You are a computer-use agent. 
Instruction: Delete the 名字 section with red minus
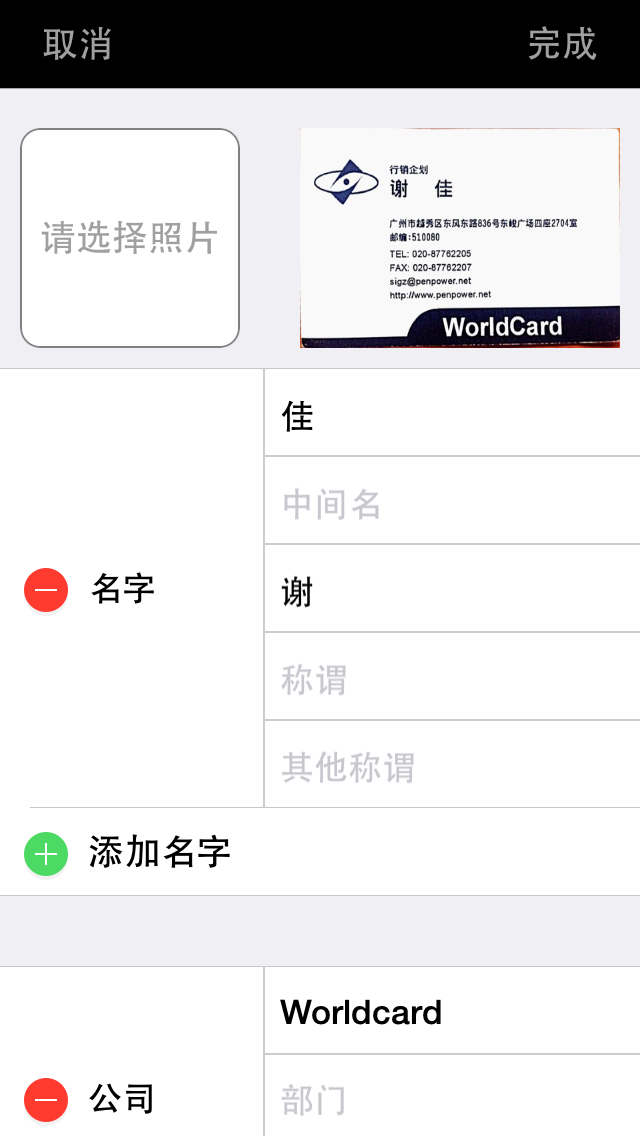click(x=46, y=590)
